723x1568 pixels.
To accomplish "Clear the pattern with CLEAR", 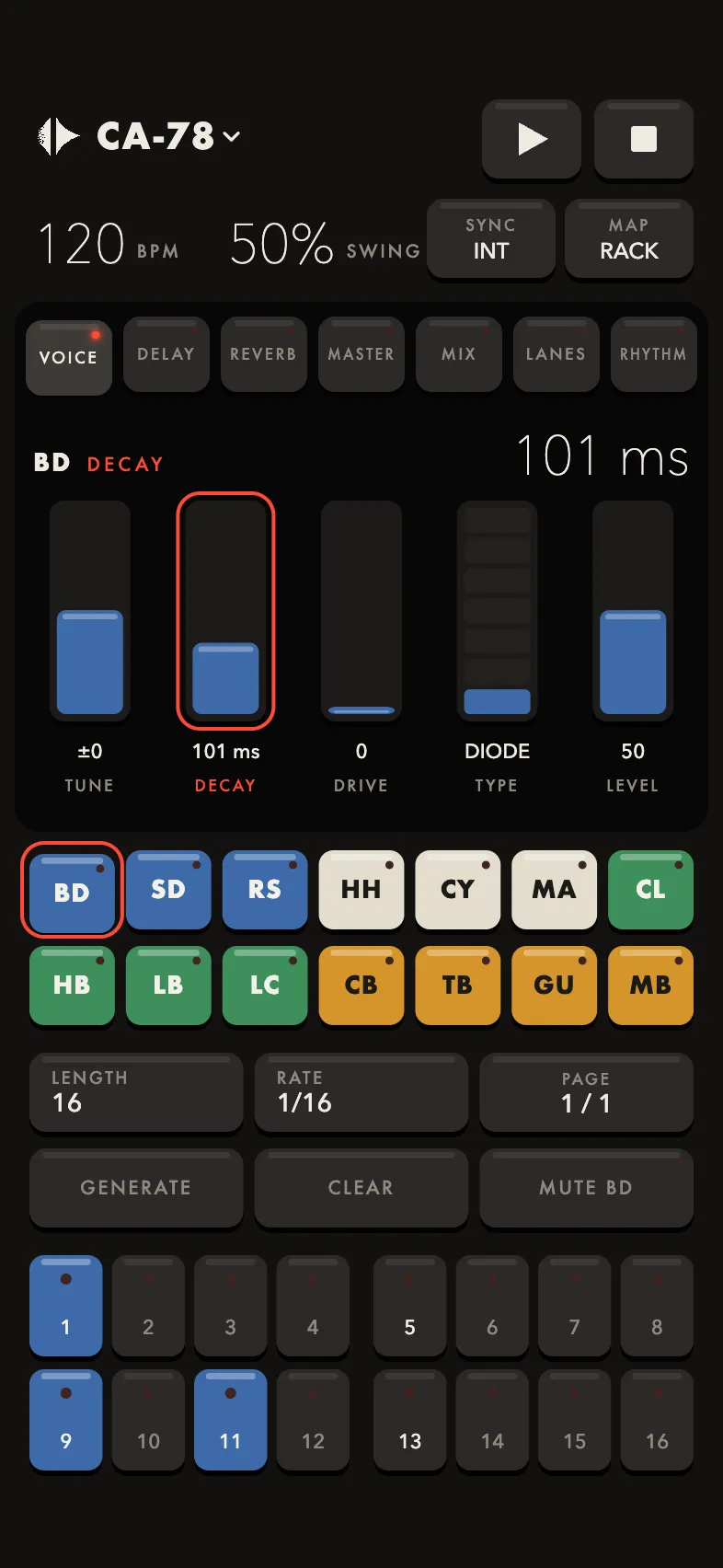I will [361, 1187].
